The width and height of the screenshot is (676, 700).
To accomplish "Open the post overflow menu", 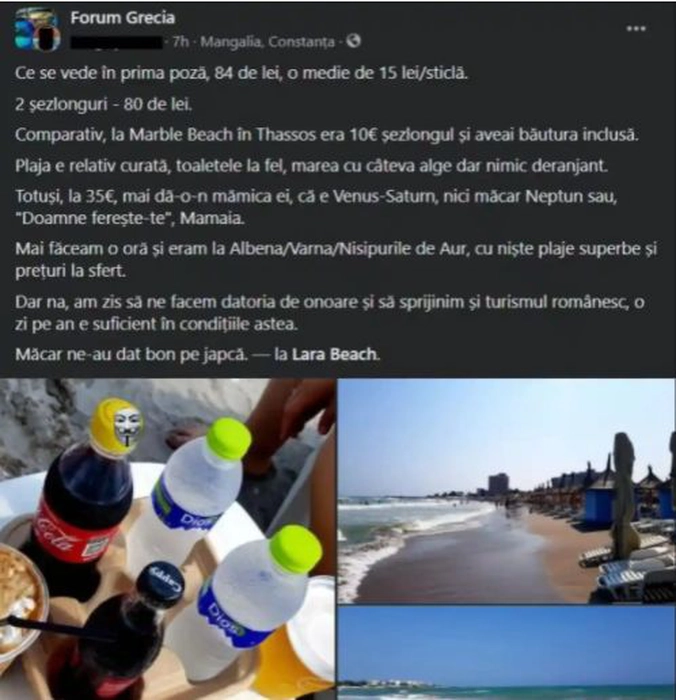I will 636,28.
